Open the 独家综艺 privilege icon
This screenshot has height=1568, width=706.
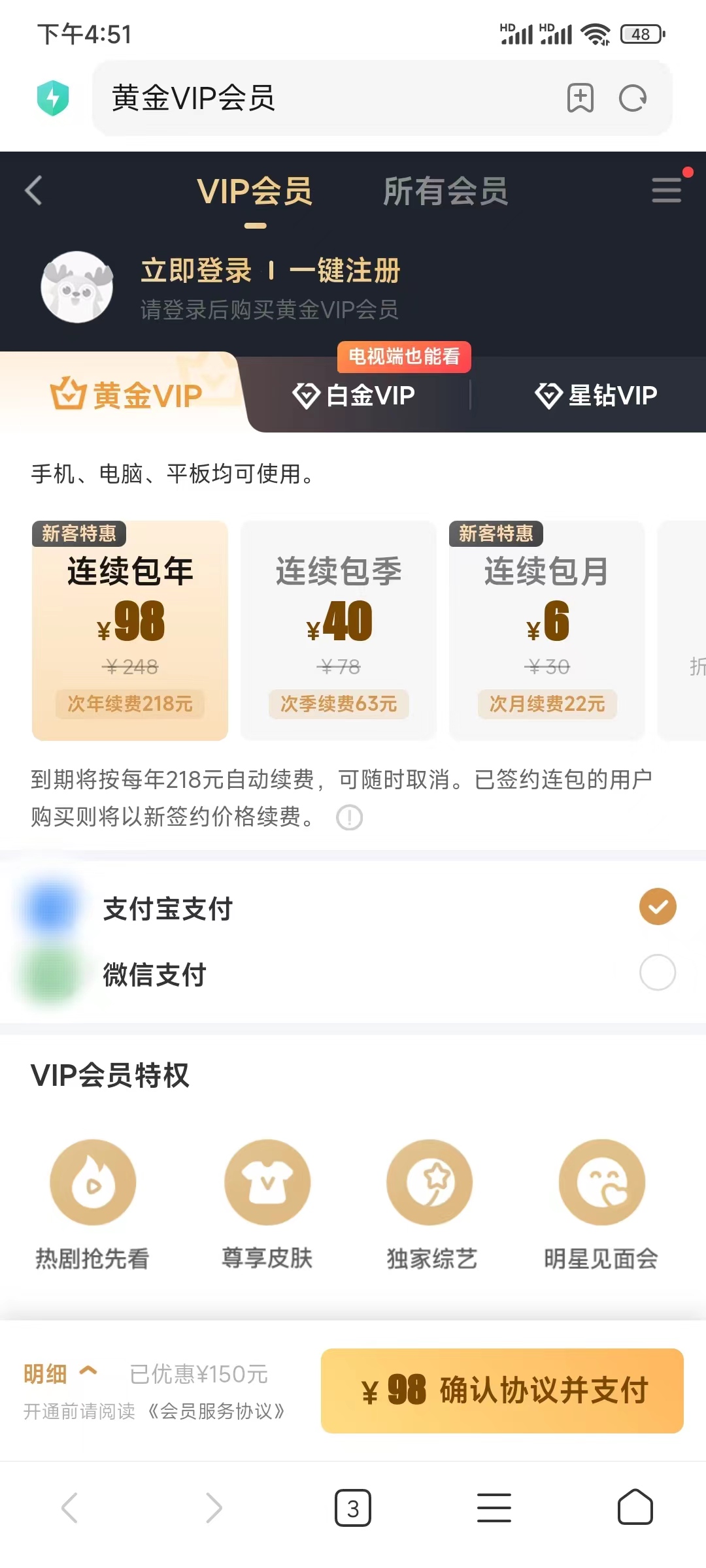(429, 1181)
